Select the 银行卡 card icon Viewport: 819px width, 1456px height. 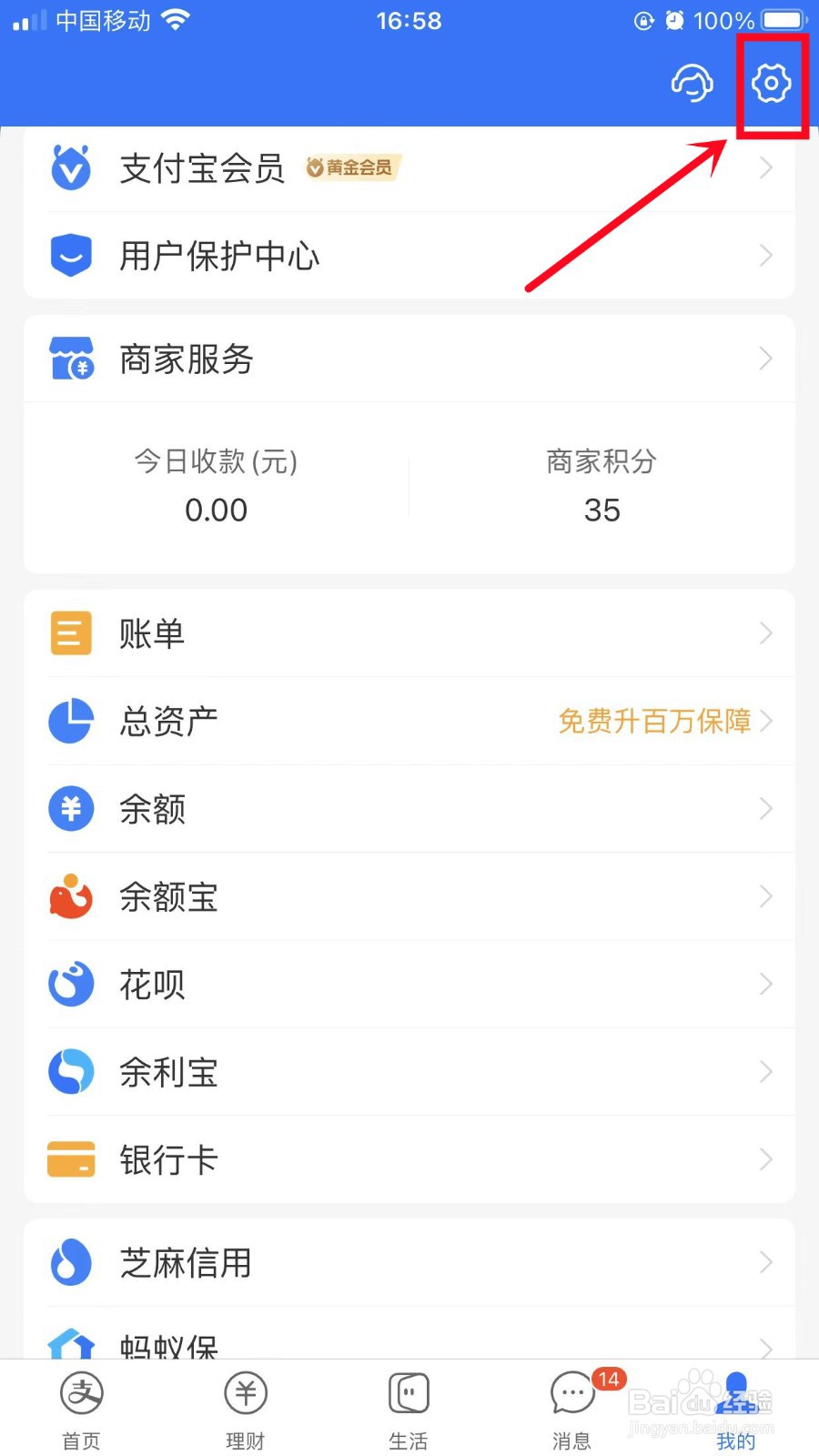point(70,1158)
